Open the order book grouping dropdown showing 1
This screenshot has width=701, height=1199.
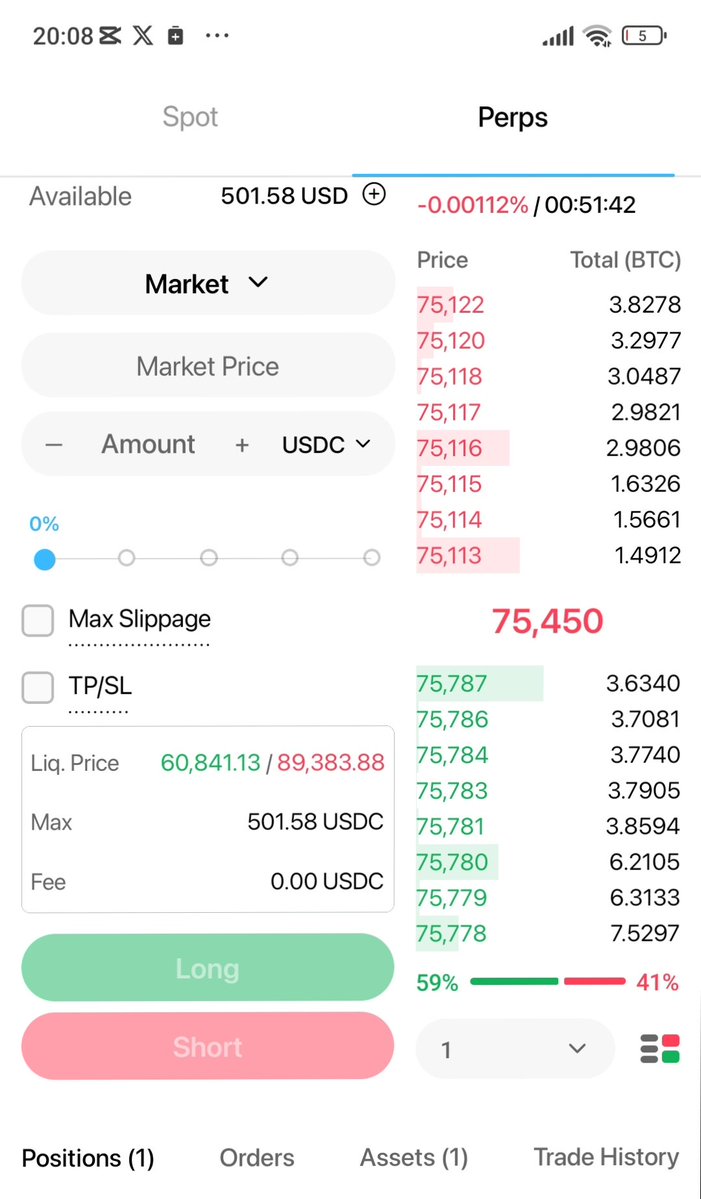pos(515,1049)
